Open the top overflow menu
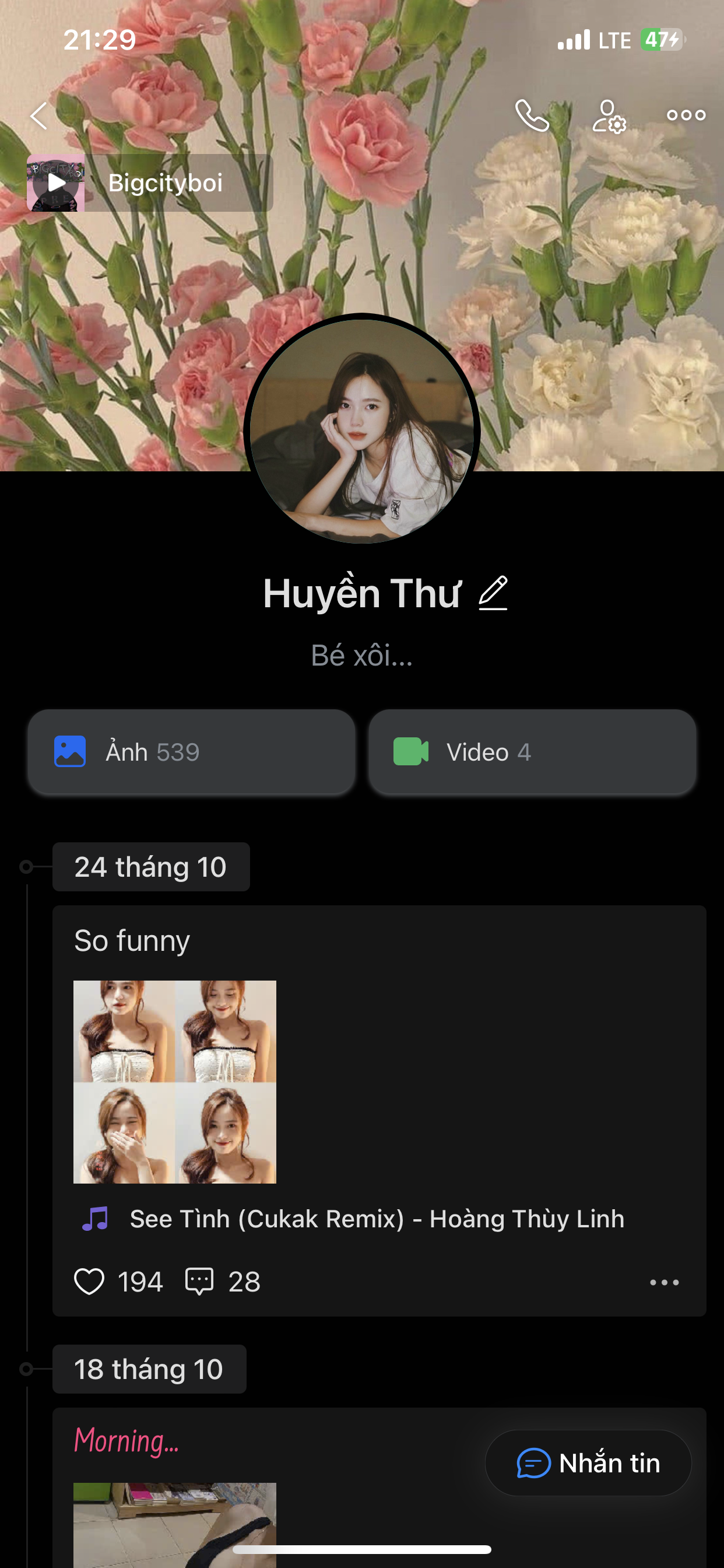 point(686,116)
